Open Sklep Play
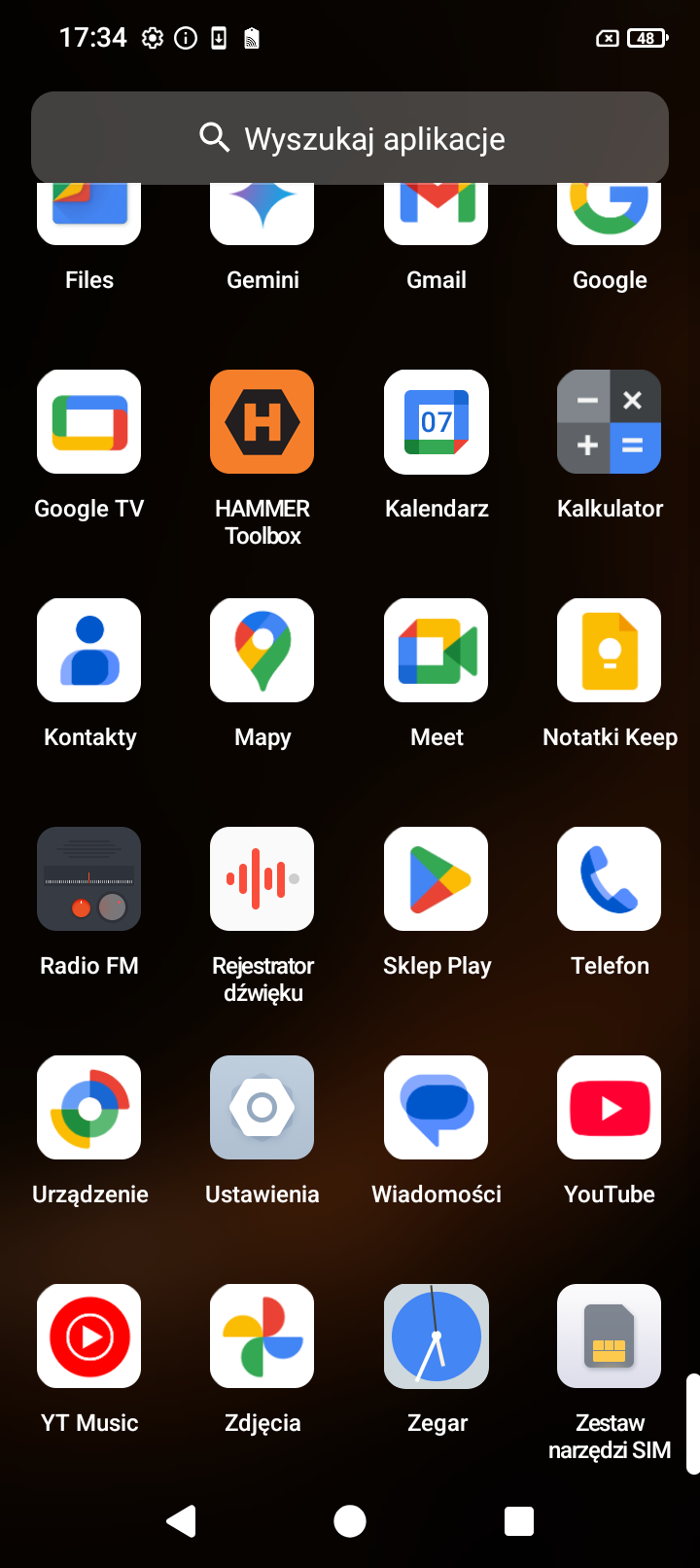The width and height of the screenshot is (700, 1568). 437,879
